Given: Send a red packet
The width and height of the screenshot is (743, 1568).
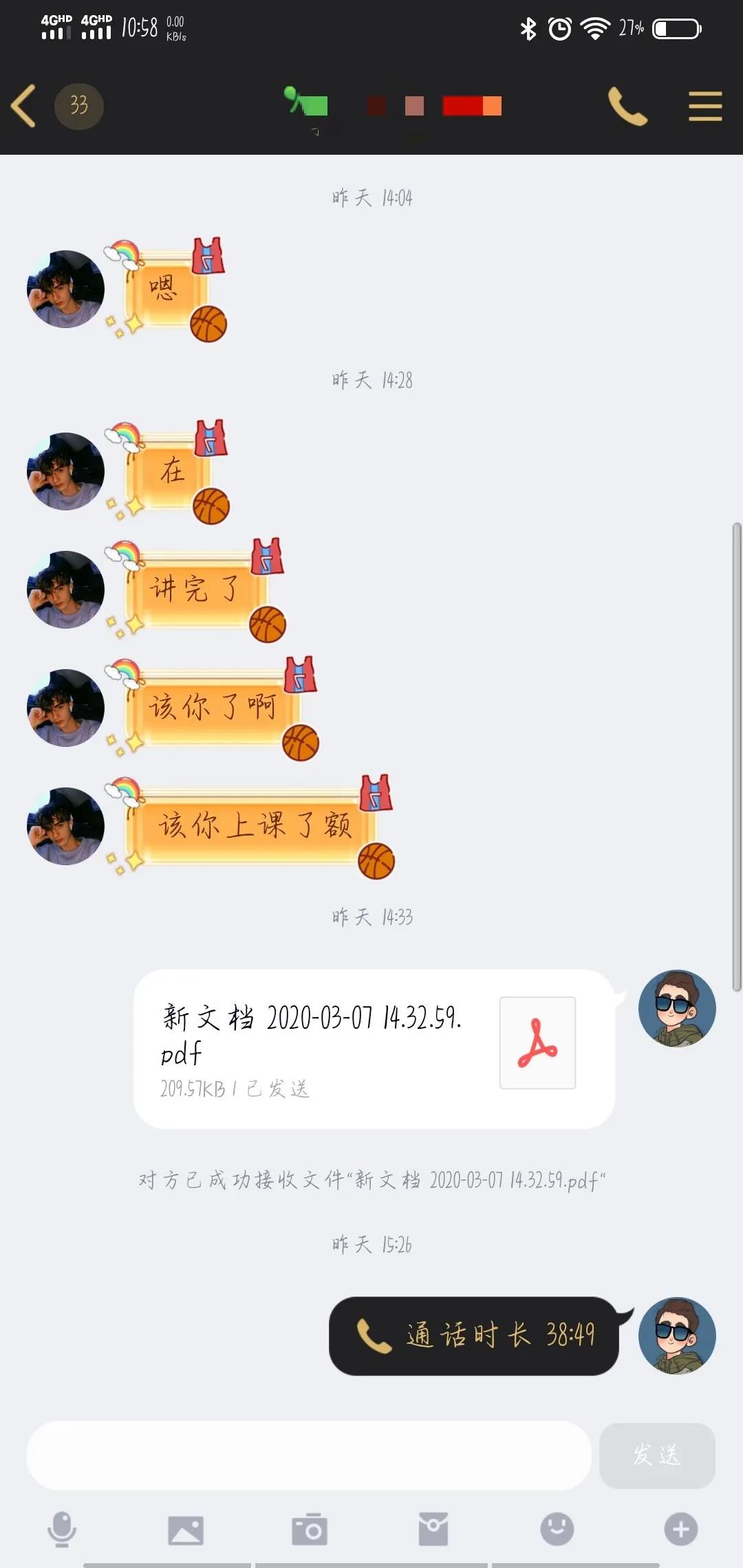Looking at the screenshot, I should click(x=433, y=1529).
